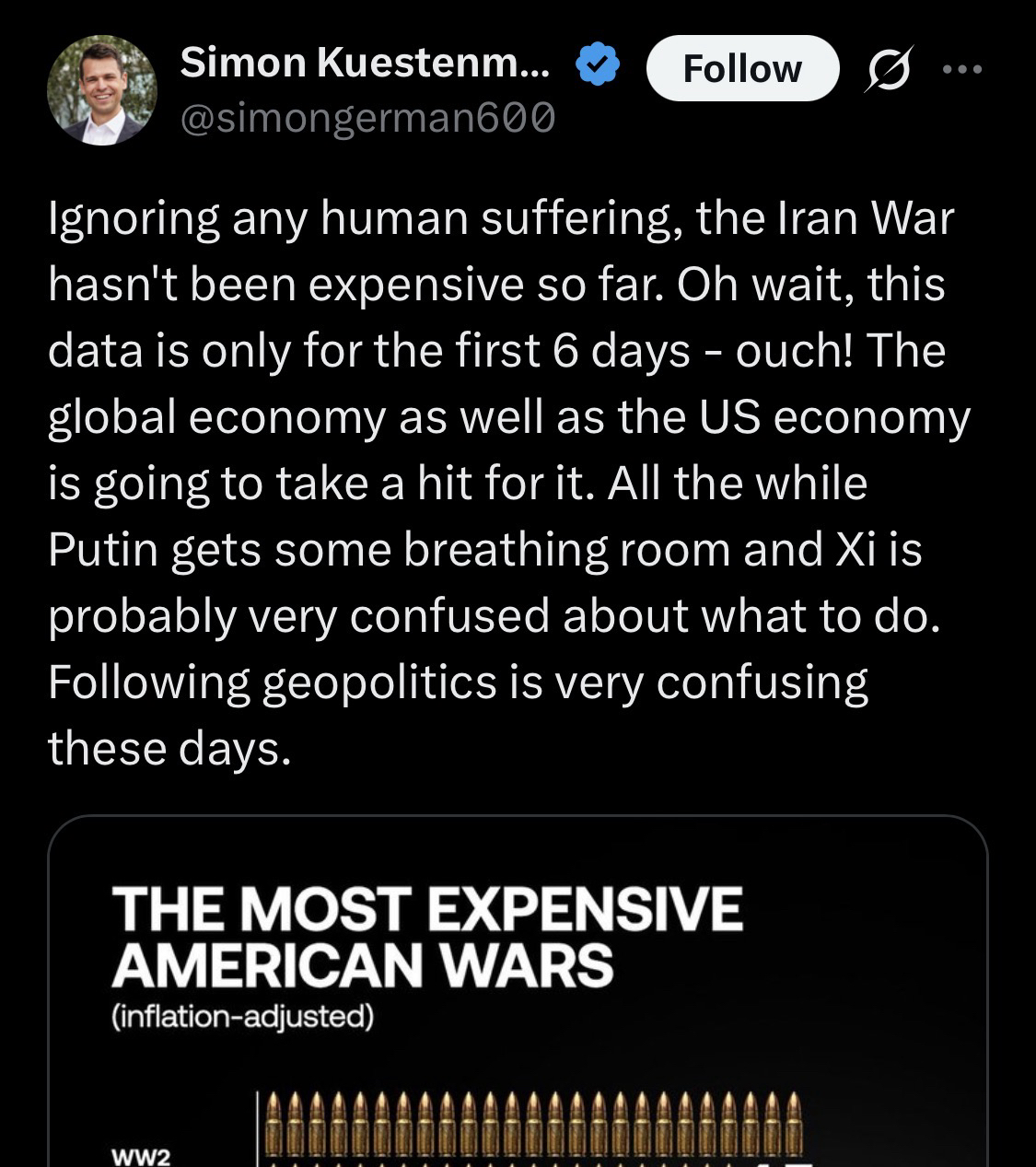The width and height of the screenshot is (1036, 1167).
Task: Open Simon Kuestenmacher's profile picture
Action: (102, 91)
